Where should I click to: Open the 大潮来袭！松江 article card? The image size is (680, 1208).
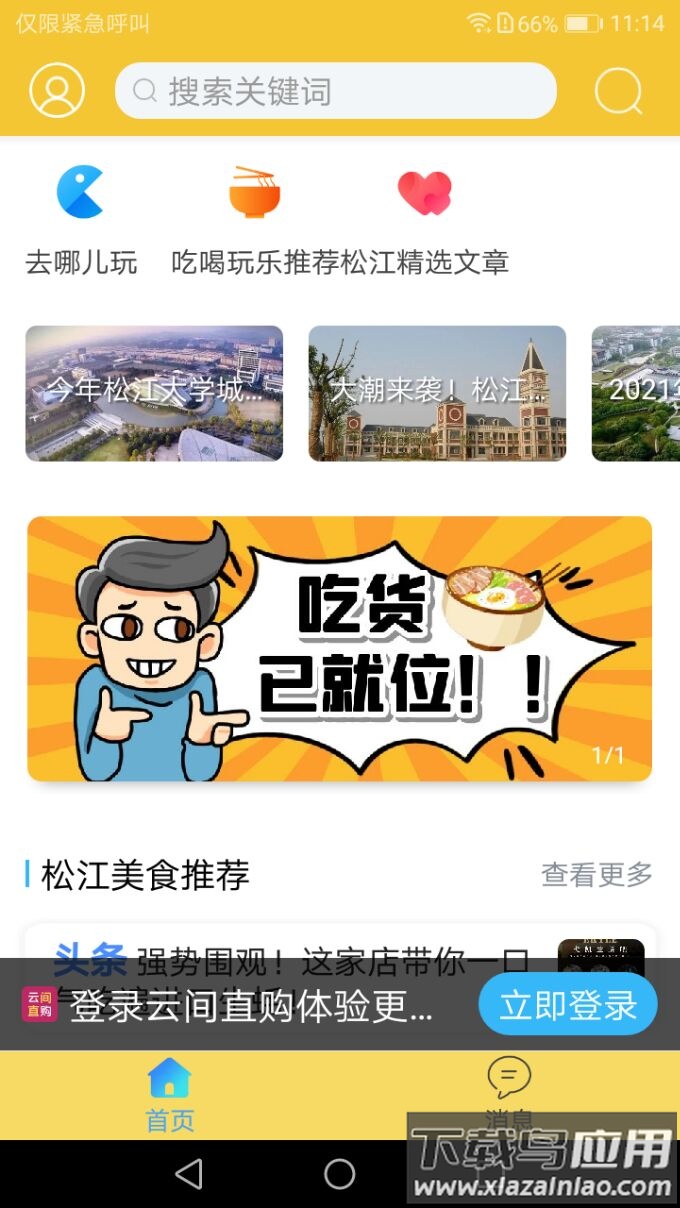(x=437, y=393)
